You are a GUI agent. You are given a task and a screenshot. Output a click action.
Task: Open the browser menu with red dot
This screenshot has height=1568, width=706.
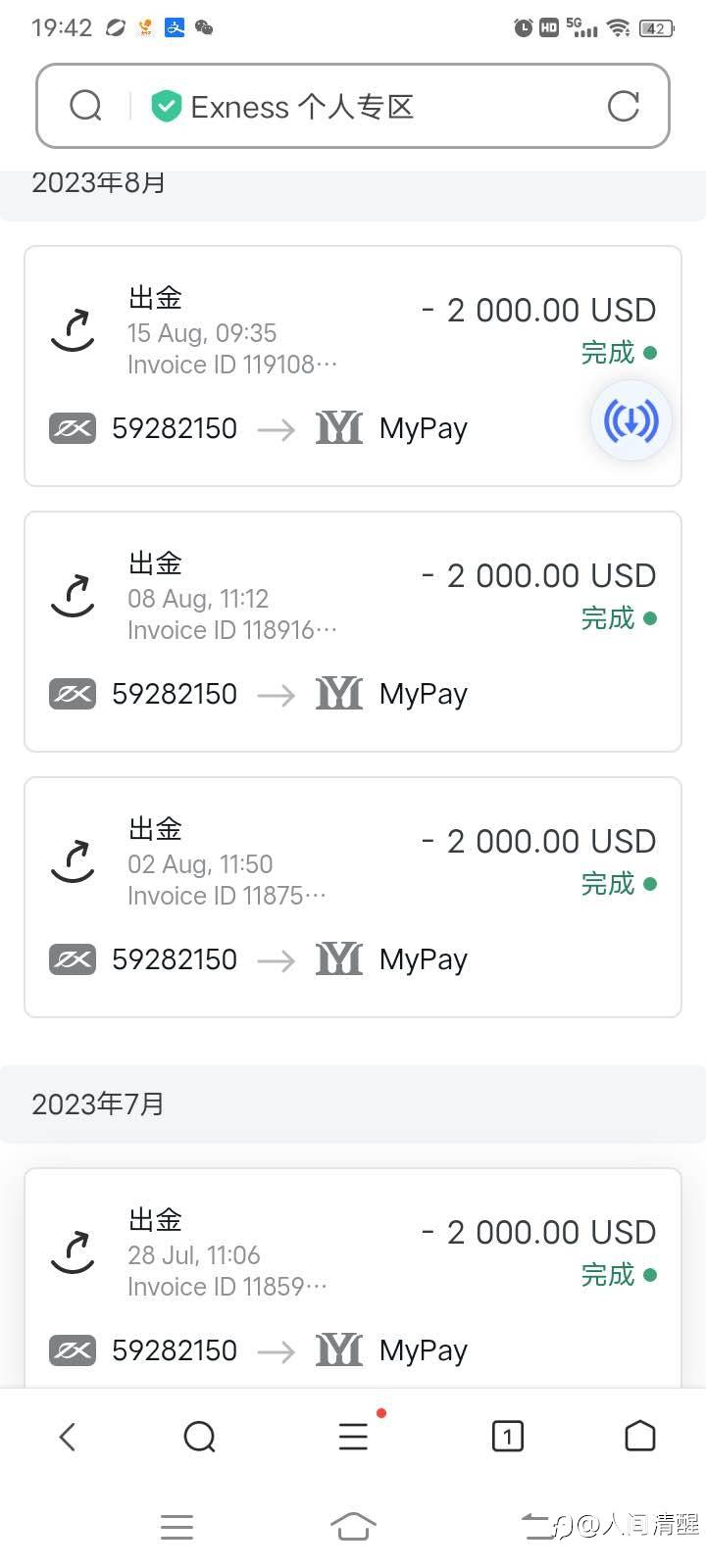pos(354,1436)
